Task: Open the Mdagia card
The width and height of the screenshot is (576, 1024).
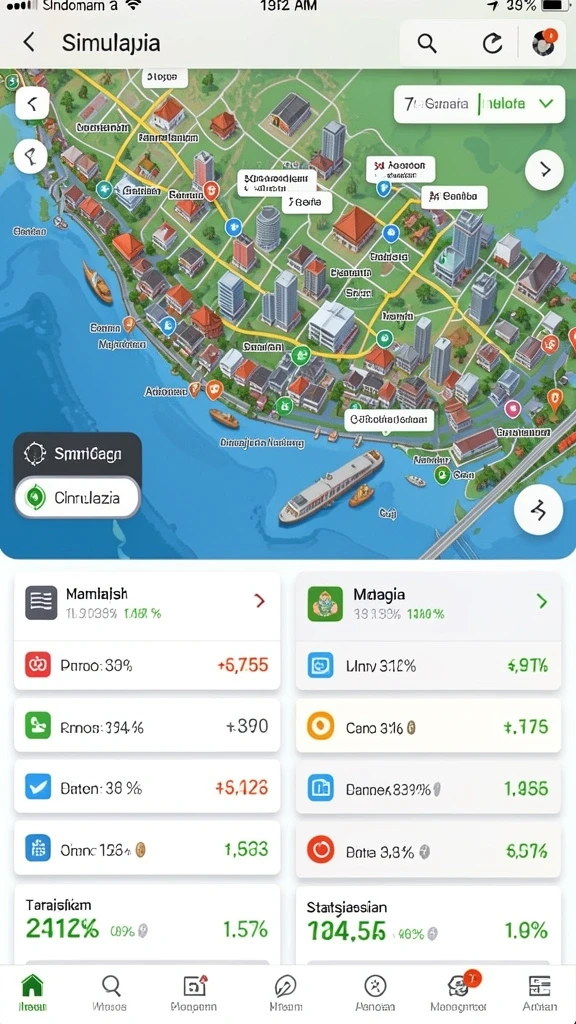Action: 428,603
